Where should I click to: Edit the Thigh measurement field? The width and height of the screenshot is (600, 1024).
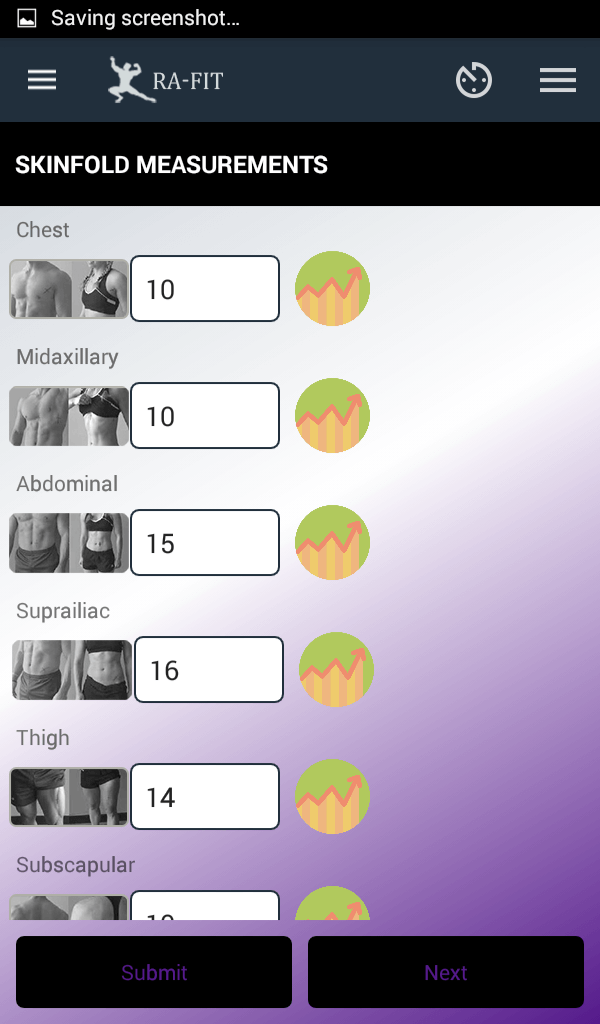[x=205, y=797]
